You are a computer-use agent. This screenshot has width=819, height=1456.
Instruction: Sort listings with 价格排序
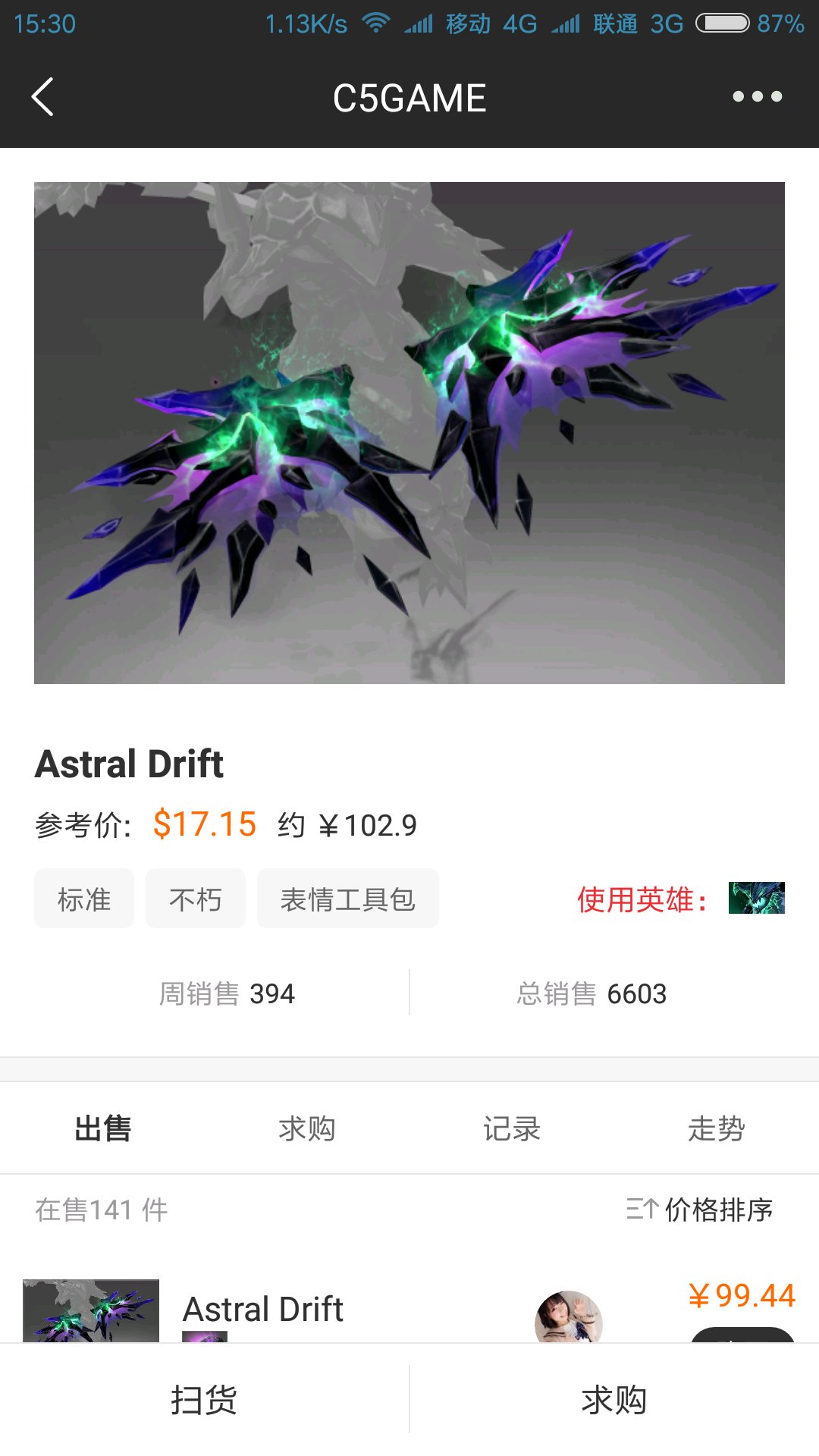click(699, 1210)
